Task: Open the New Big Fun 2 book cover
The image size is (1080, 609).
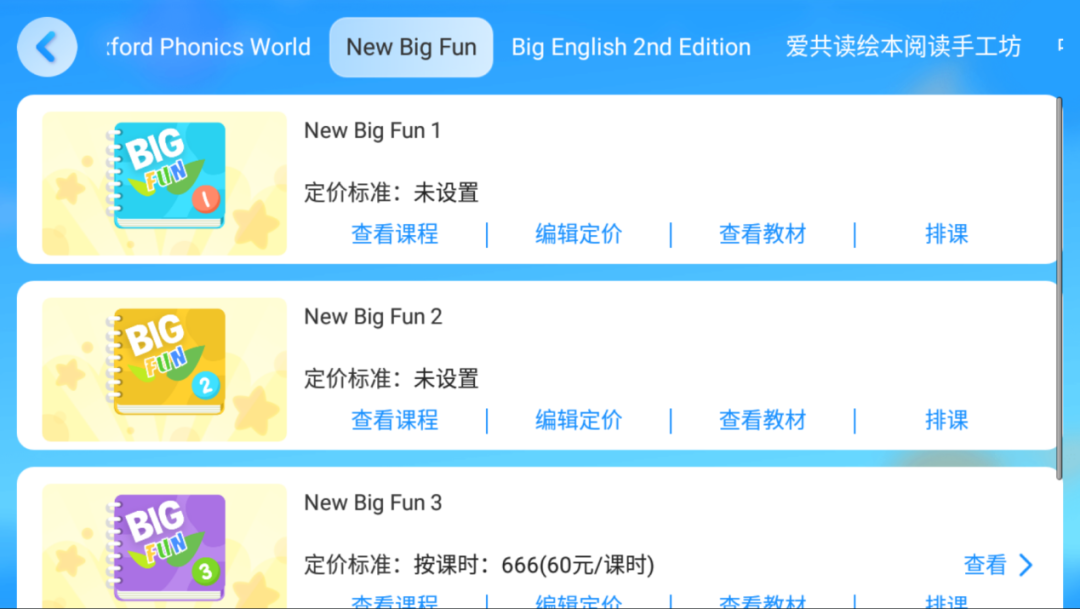Action: point(165,366)
